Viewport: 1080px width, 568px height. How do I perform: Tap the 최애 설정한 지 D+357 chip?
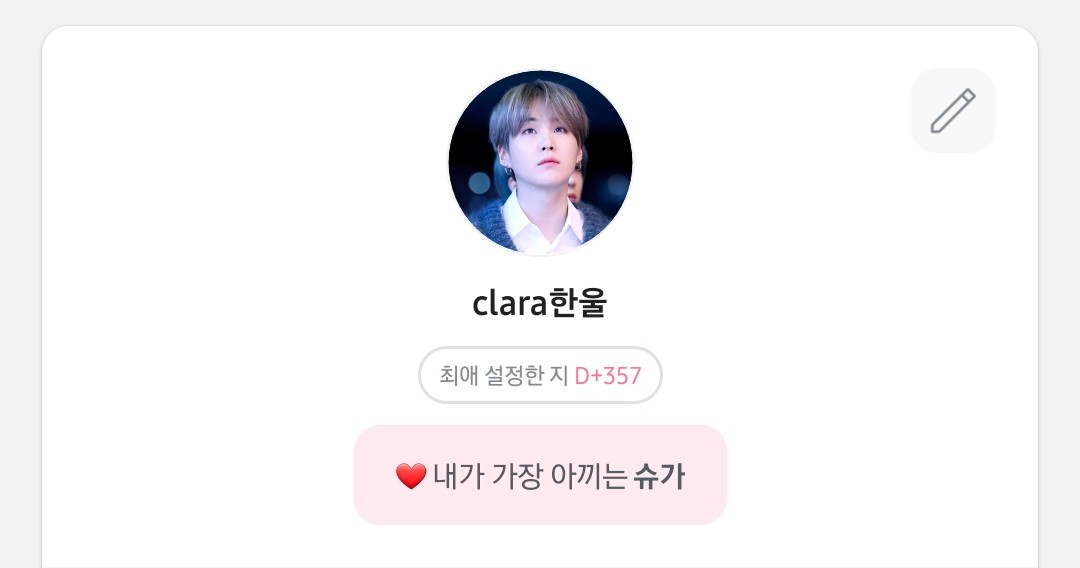click(x=540, y=375)
